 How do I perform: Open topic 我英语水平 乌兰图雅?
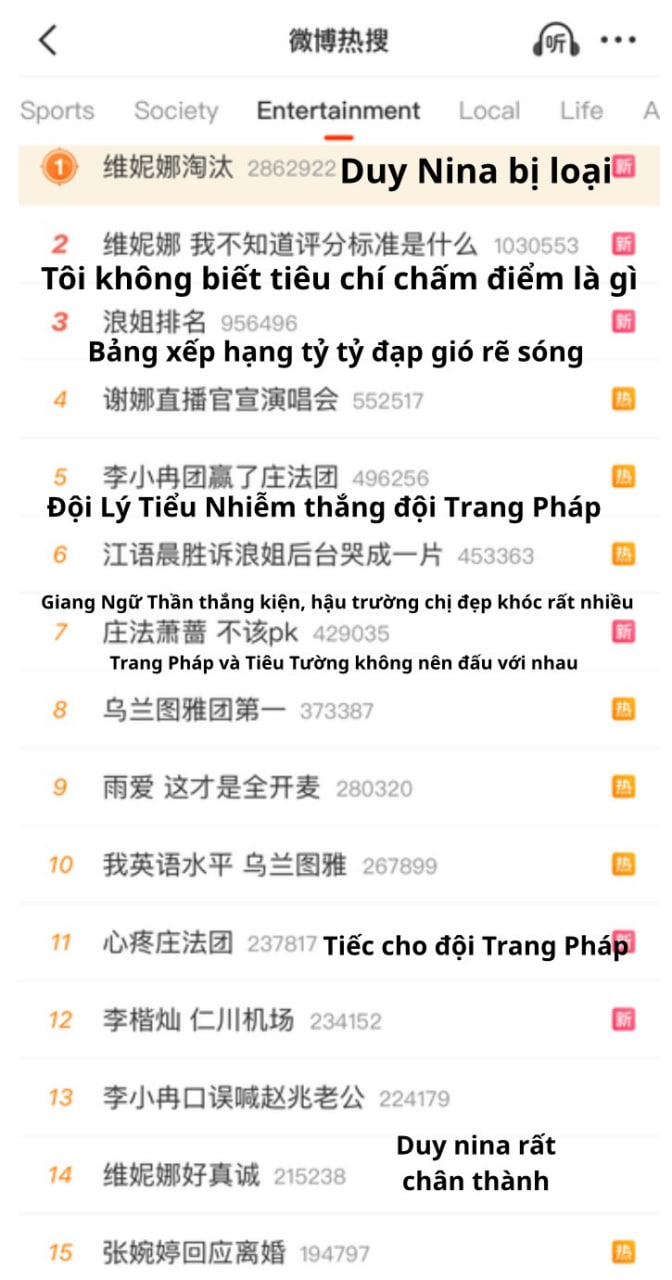pos(224,865)
